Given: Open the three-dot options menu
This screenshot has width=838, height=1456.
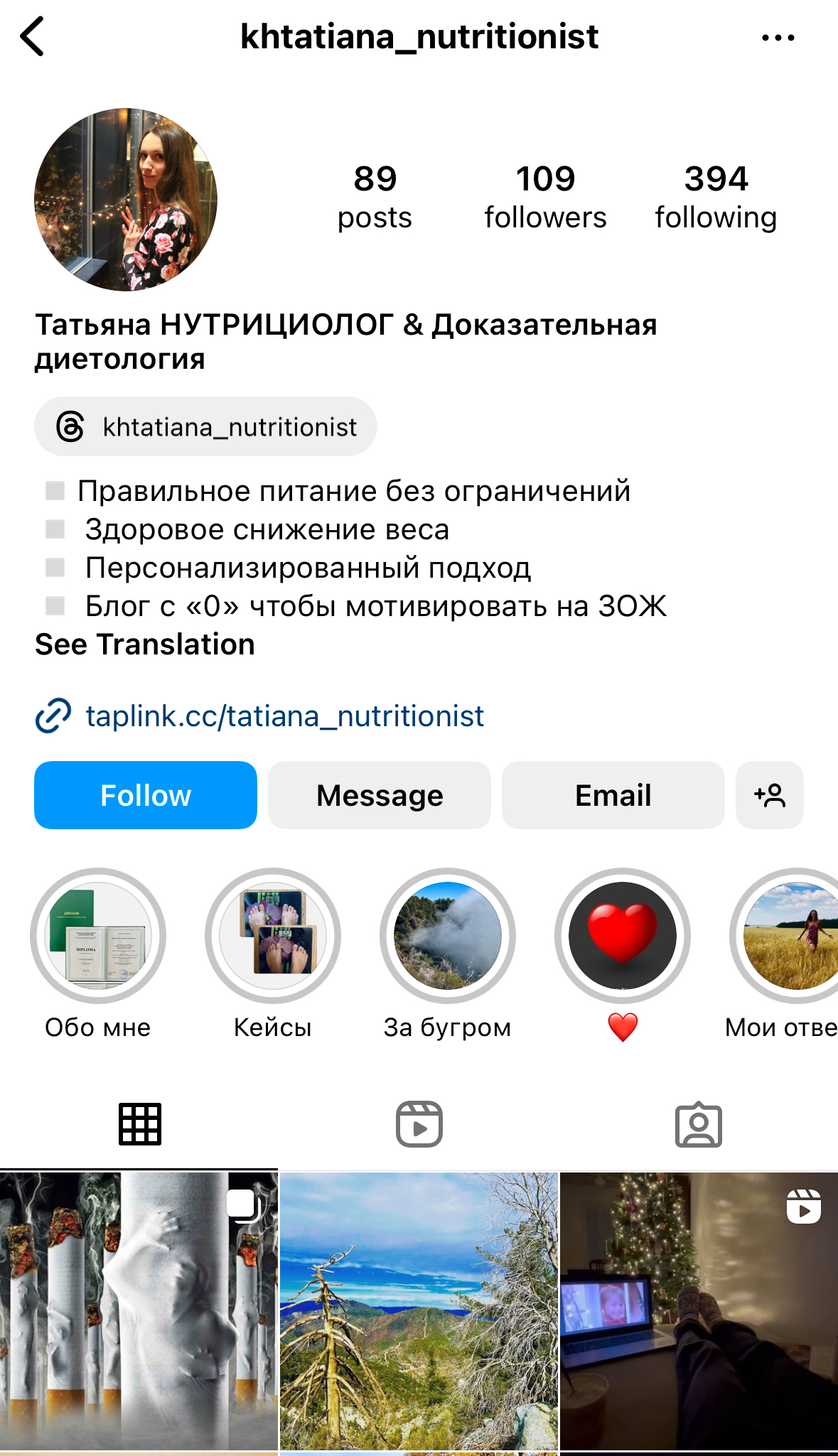Looking at the screenshot, I should coord(778,38).
